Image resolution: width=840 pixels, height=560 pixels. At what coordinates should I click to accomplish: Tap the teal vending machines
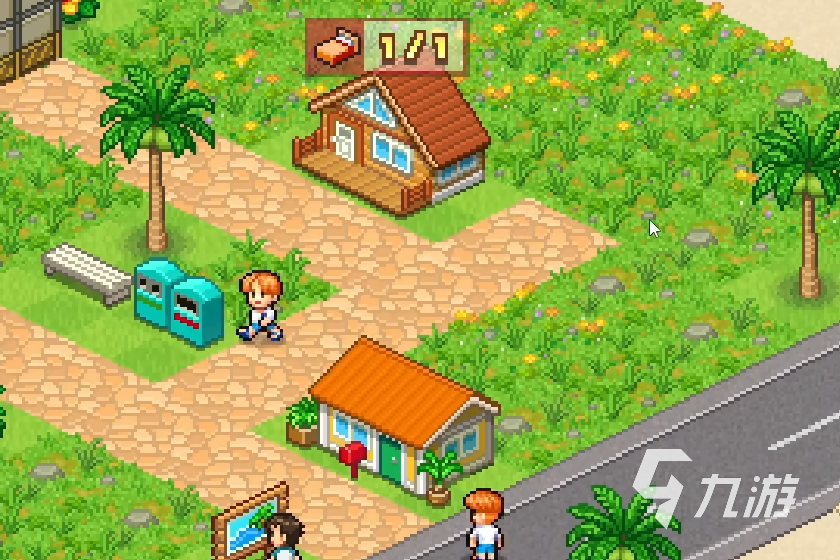178,300
